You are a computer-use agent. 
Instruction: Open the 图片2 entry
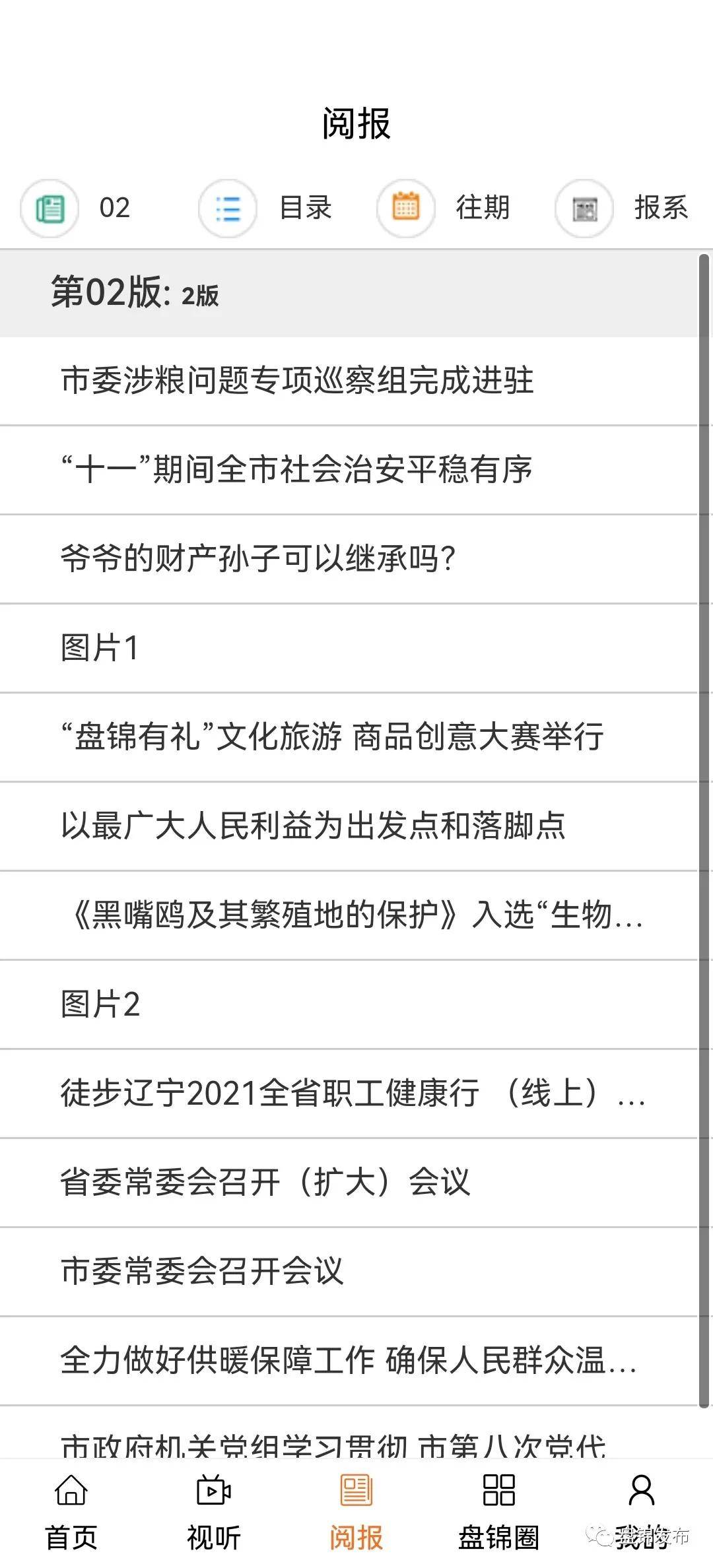[100, 1004]
